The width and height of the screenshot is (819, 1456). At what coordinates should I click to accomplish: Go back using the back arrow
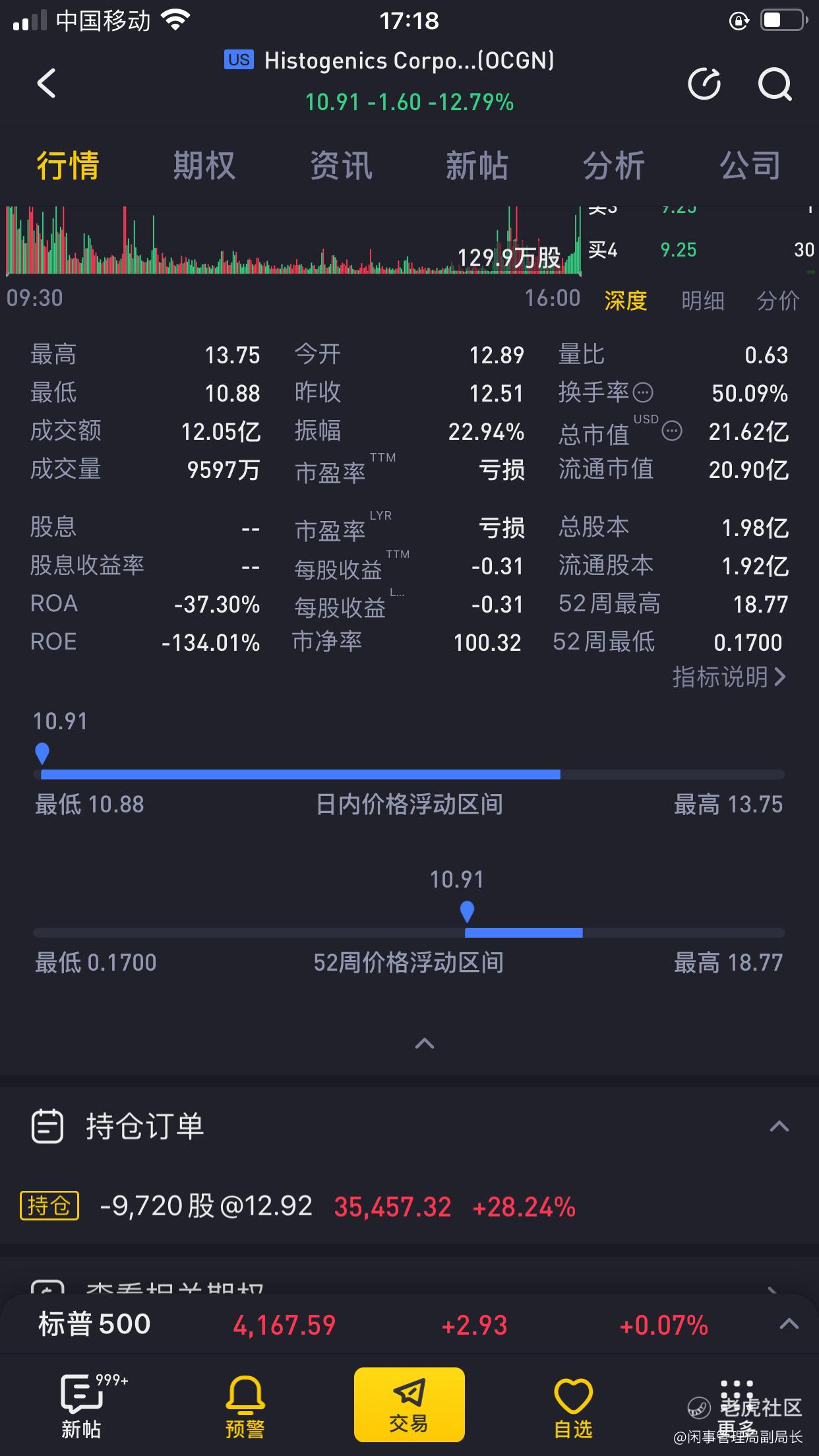[x=46, y=84]
